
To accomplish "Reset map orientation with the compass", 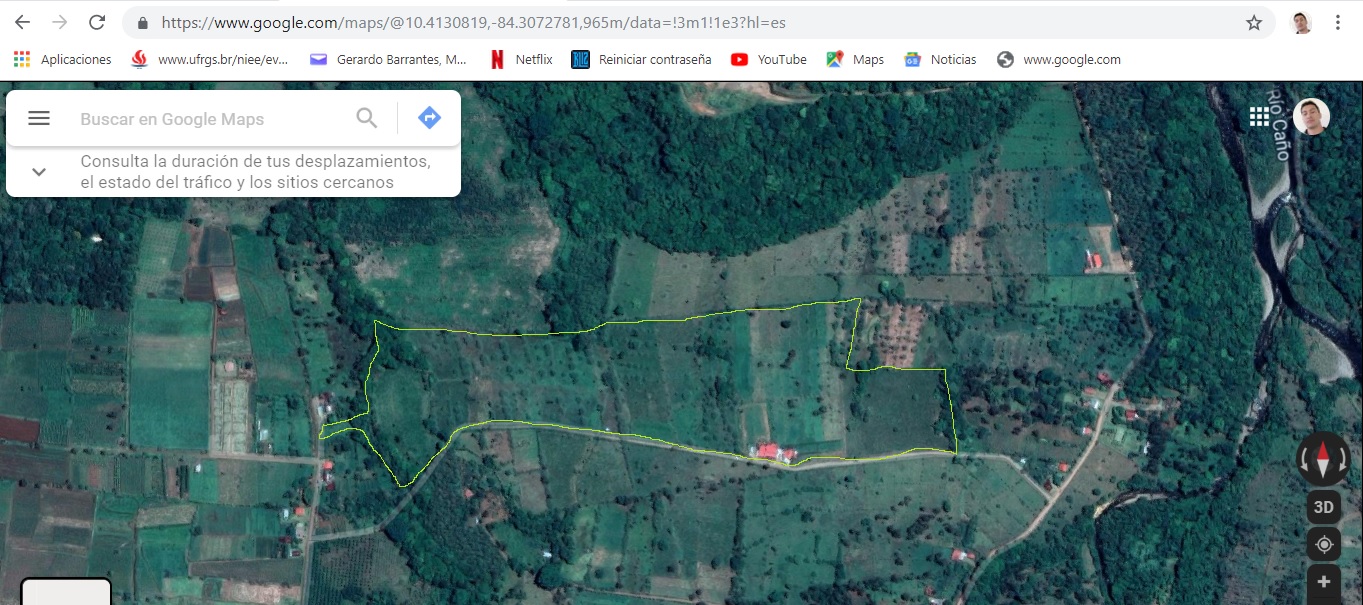I will click(1323, 460).
